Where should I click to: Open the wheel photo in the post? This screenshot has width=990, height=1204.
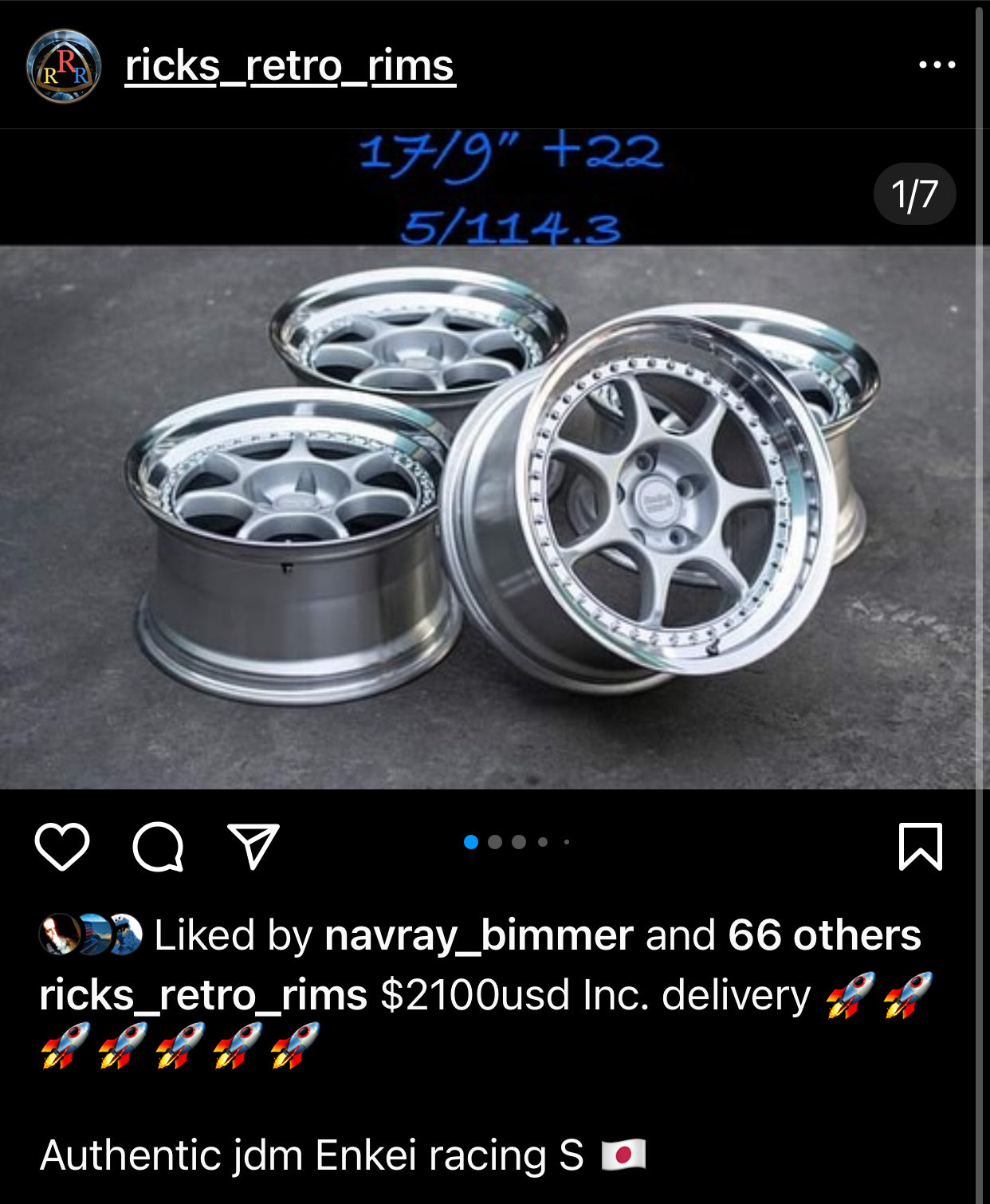point(494,510)
